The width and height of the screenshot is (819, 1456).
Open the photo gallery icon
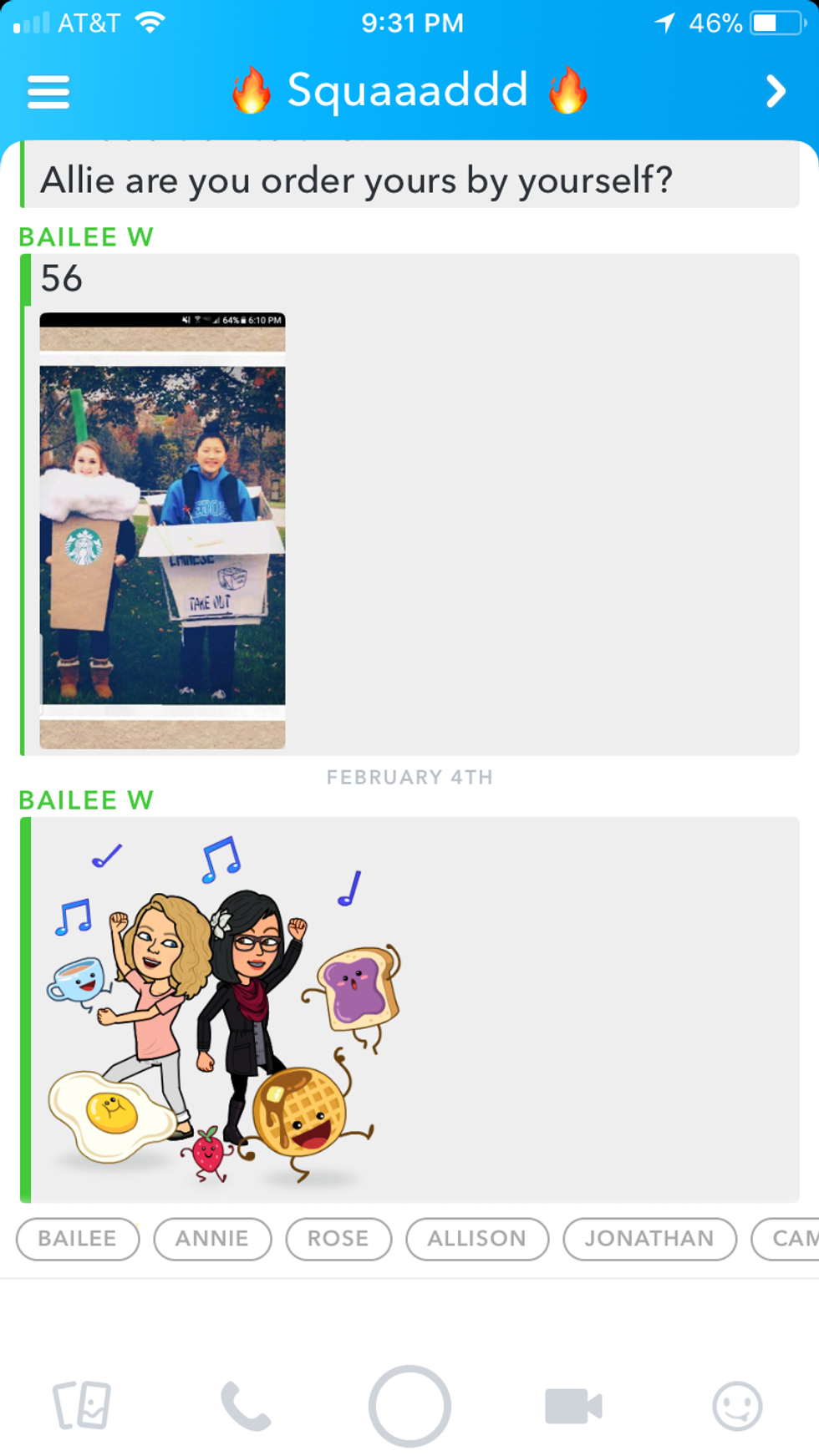point(82,1405)
